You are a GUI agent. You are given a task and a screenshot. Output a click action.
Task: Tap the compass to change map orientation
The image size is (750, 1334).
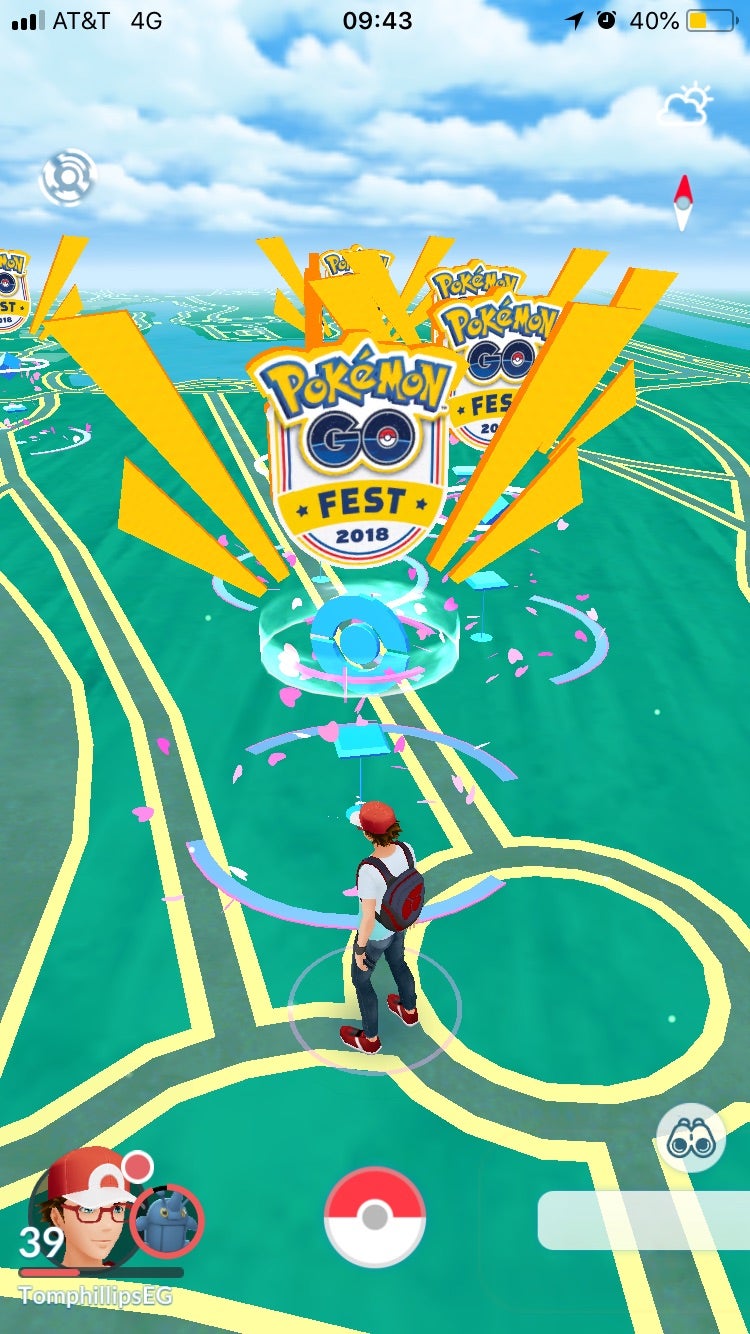pos(683,202)
